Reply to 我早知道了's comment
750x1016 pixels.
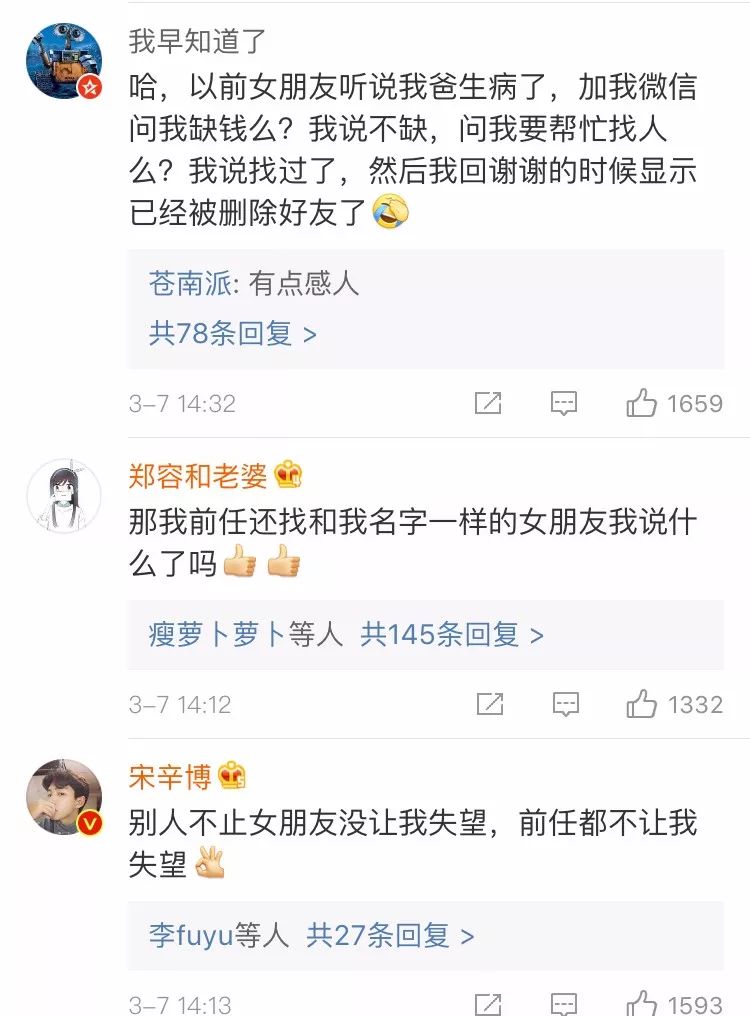click(x=564, y=403)
